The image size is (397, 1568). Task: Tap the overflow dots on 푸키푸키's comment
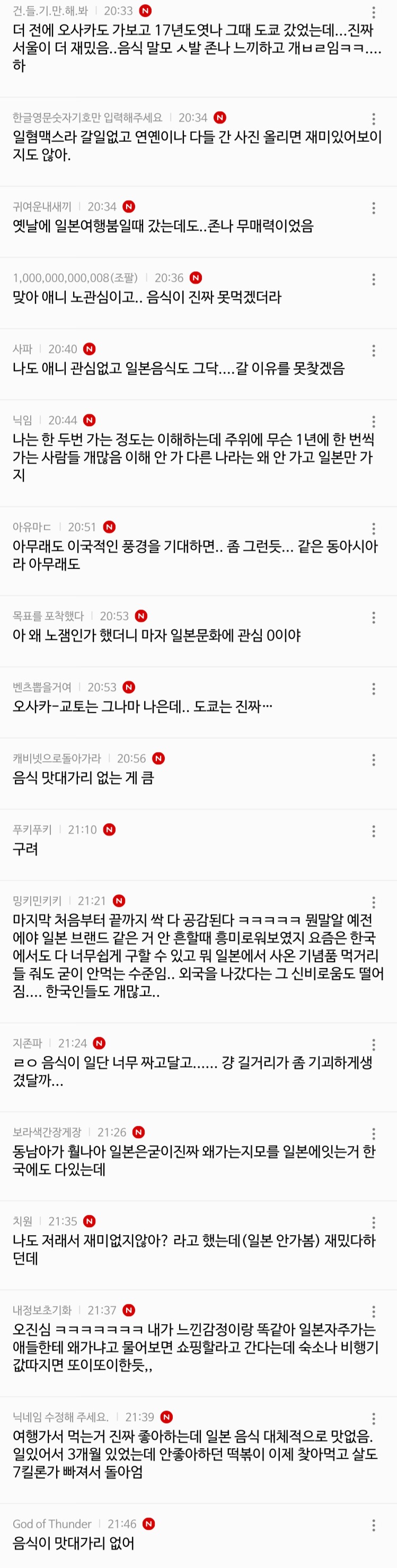[373, 832]
